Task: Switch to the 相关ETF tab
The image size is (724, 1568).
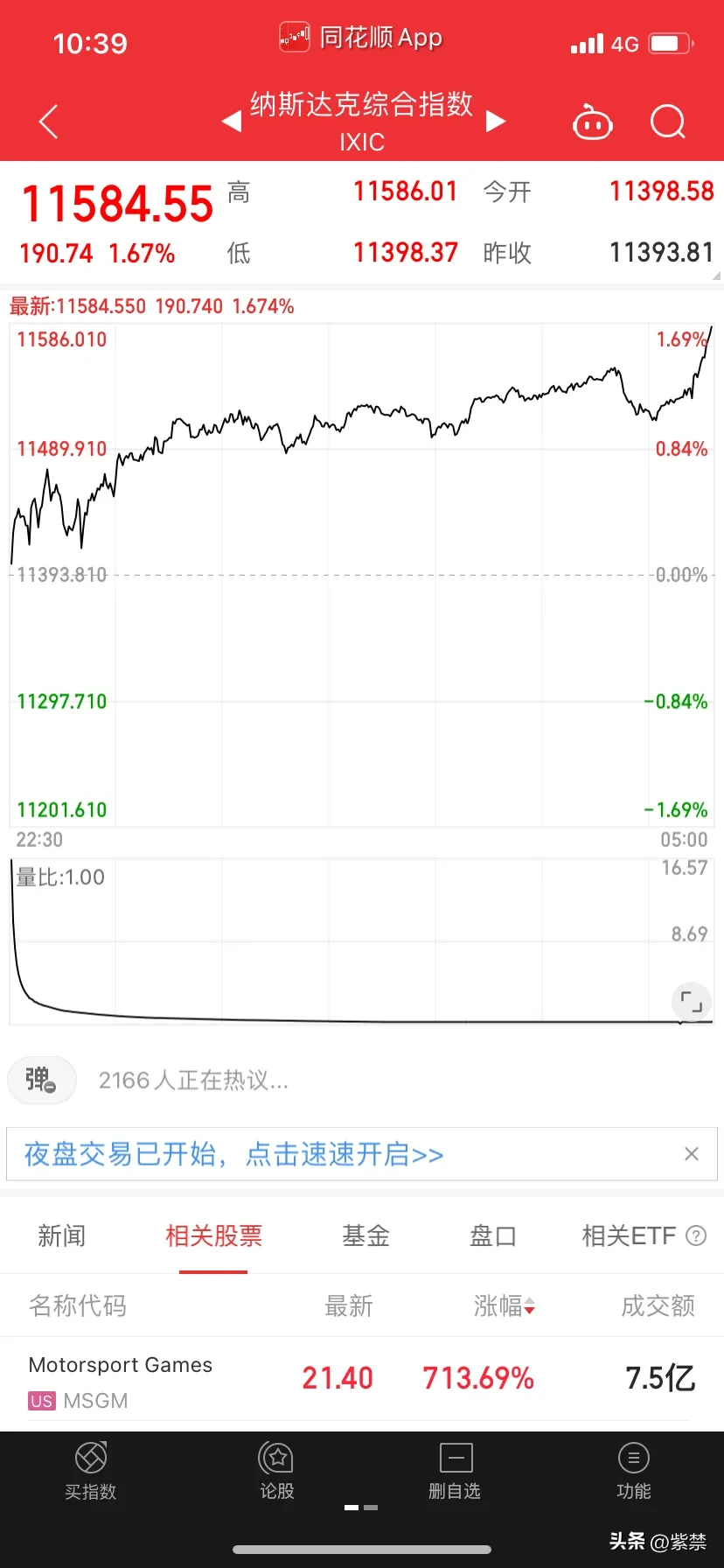Action: [630, 1235]
